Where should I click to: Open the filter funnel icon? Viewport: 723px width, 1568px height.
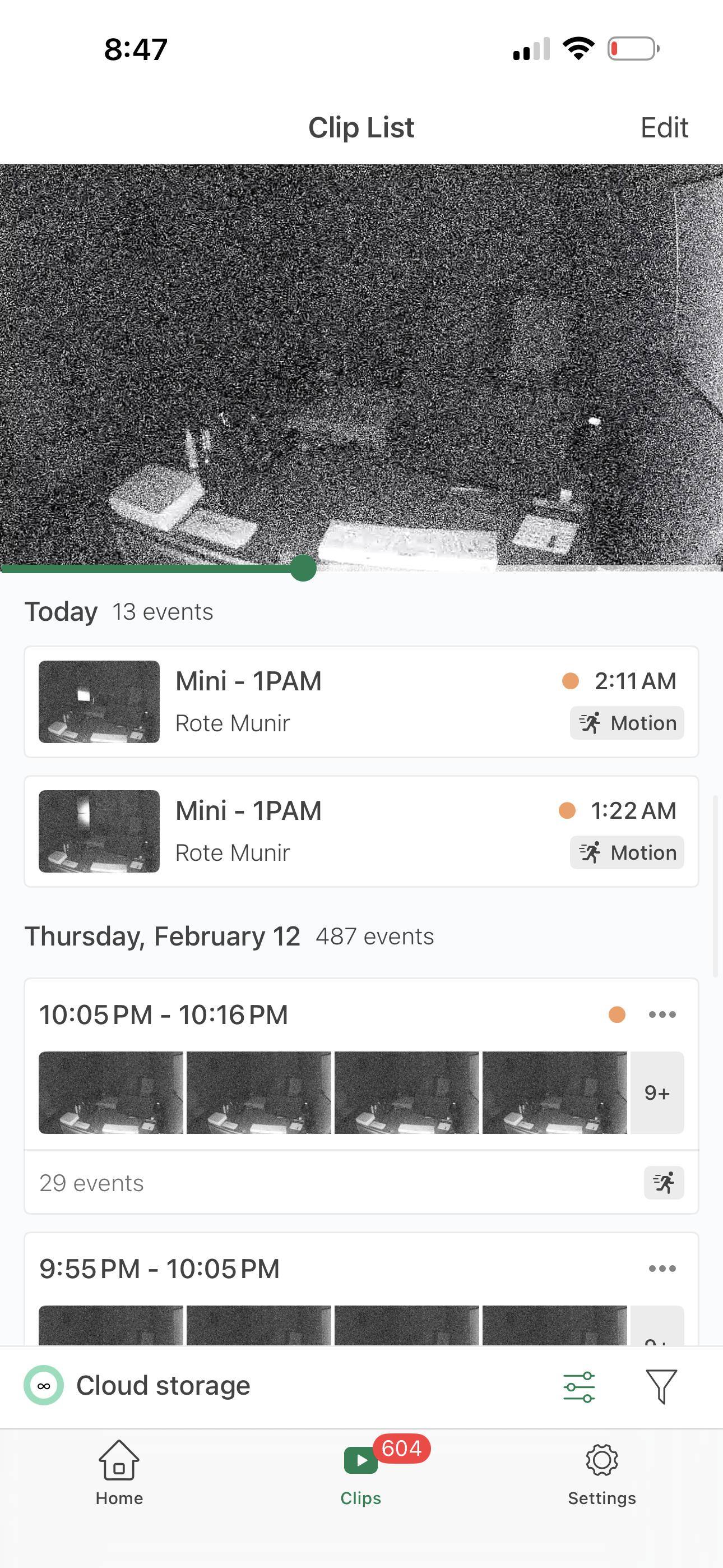(x=661, y=1387)
